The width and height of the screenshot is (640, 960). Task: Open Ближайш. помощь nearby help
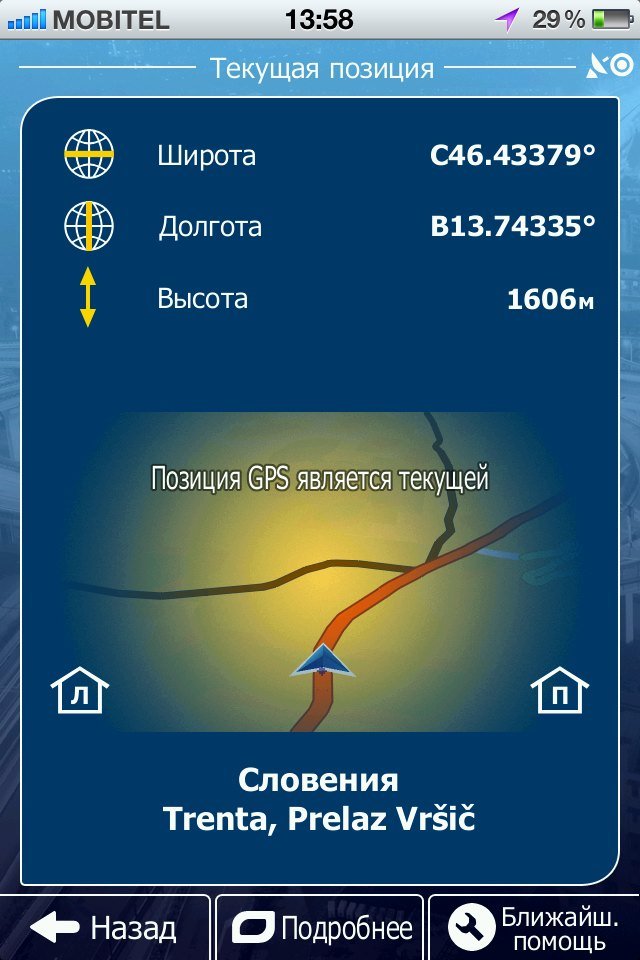(533, 928)
